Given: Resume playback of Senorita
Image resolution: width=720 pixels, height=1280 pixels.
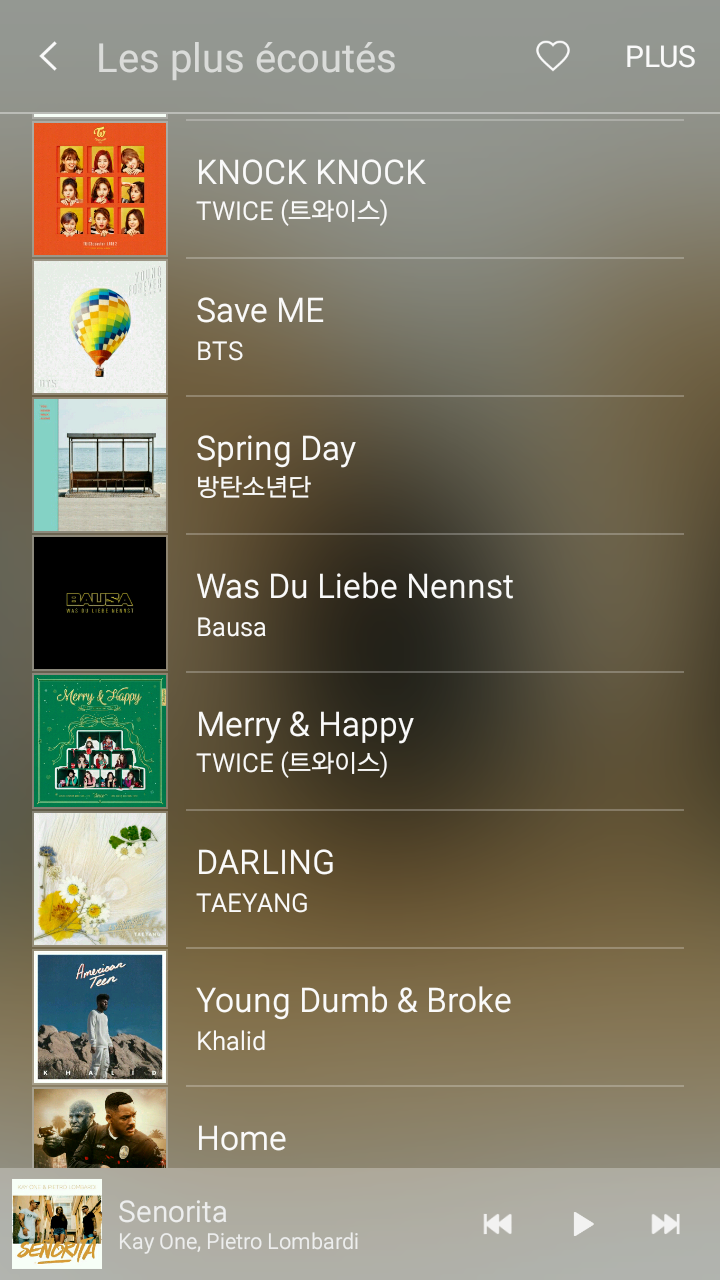Looking at the screenshot, I should pos(582,1224).
